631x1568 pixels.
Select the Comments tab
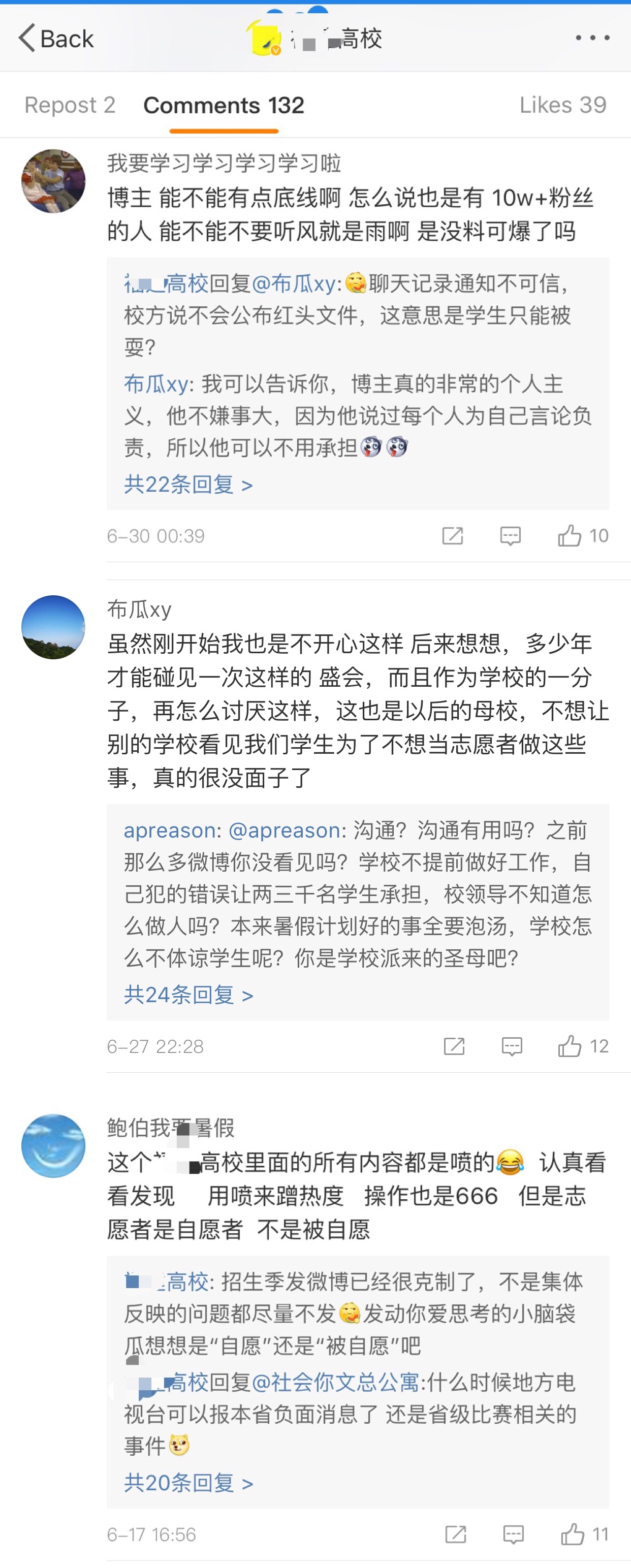pyautogui.click(x=224, y=105)
